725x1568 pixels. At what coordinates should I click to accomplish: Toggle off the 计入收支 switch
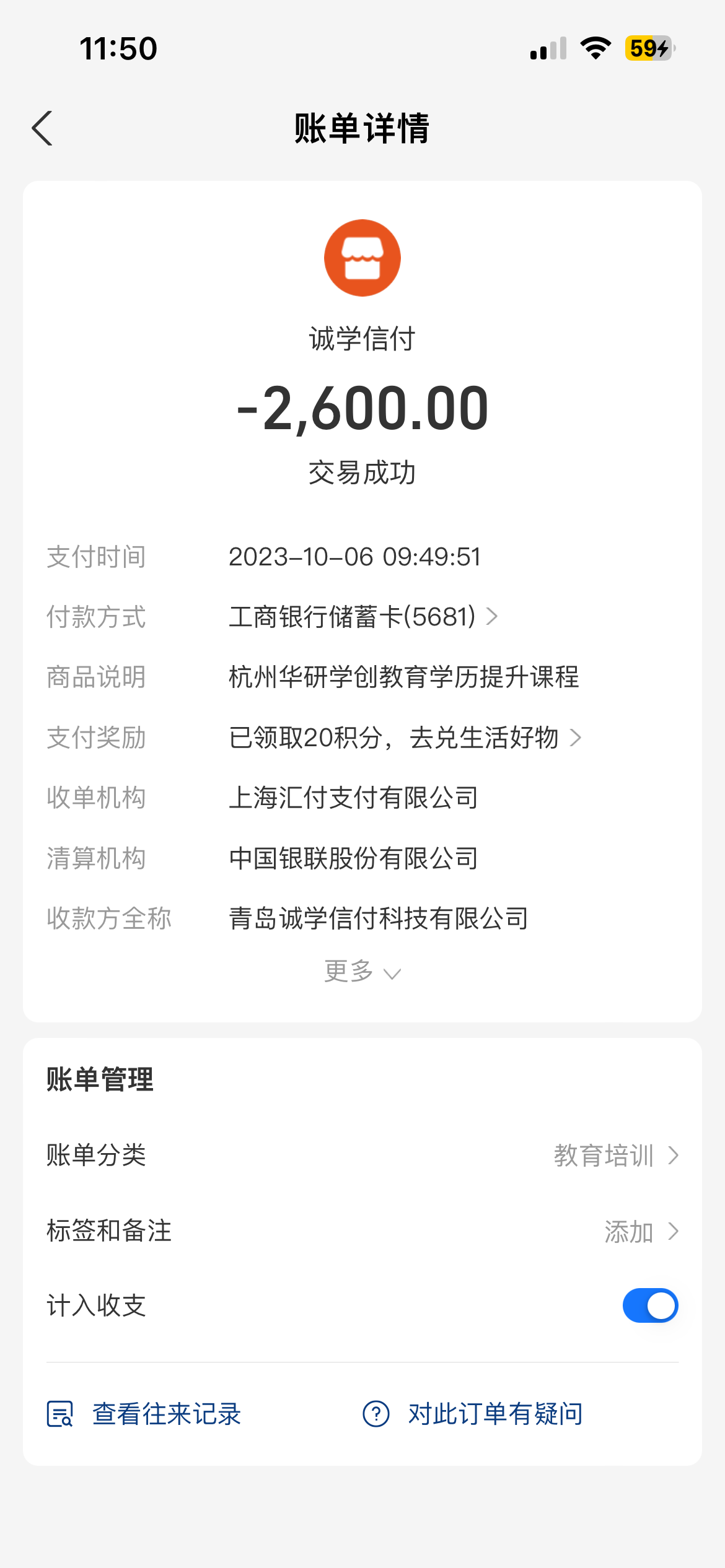click(650, 1305)
